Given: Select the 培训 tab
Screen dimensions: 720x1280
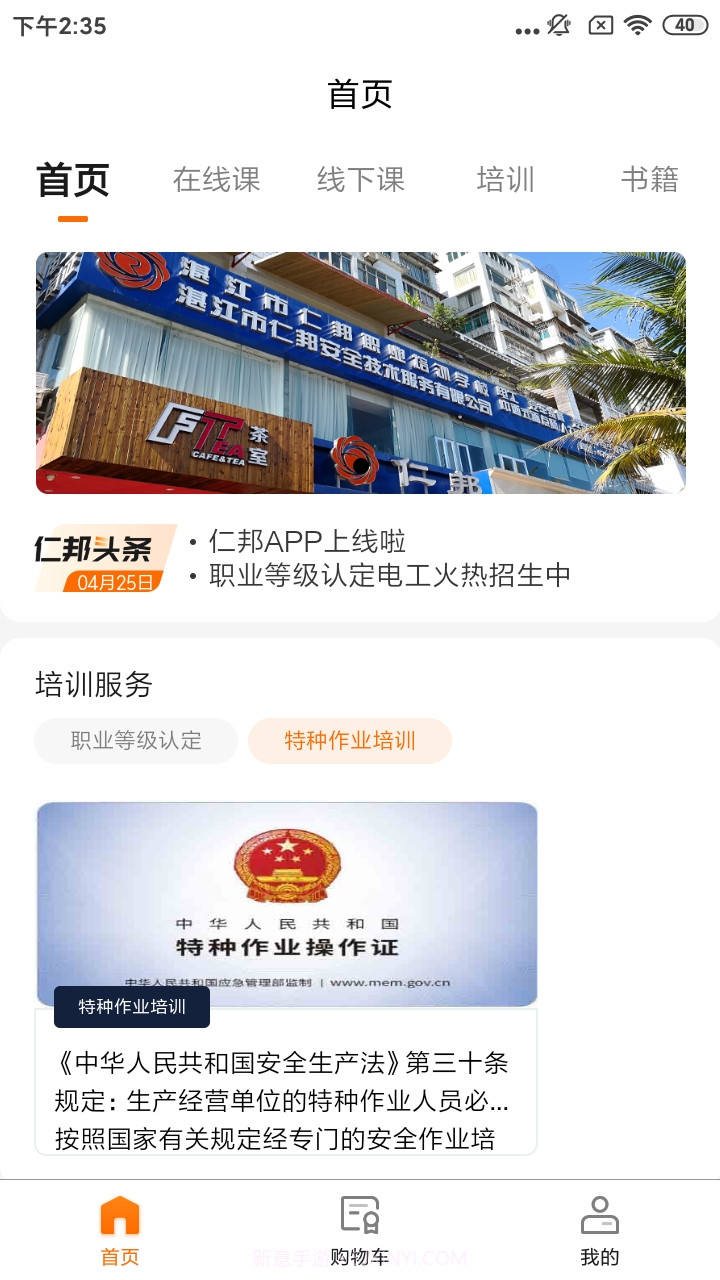Looking at the screenshot, I should pos(505,180).
